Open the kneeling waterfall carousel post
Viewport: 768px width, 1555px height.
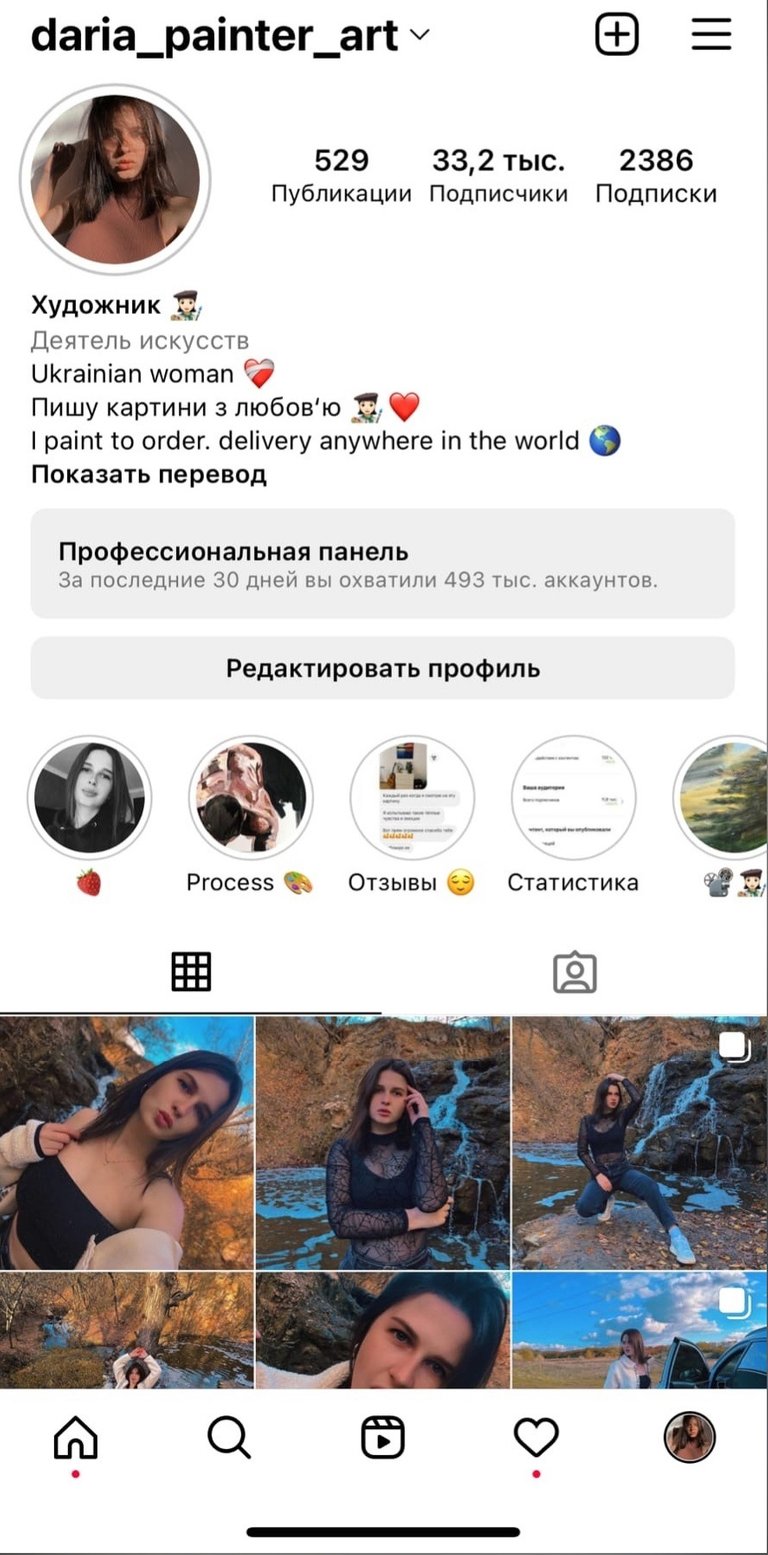click(640, 1143)
